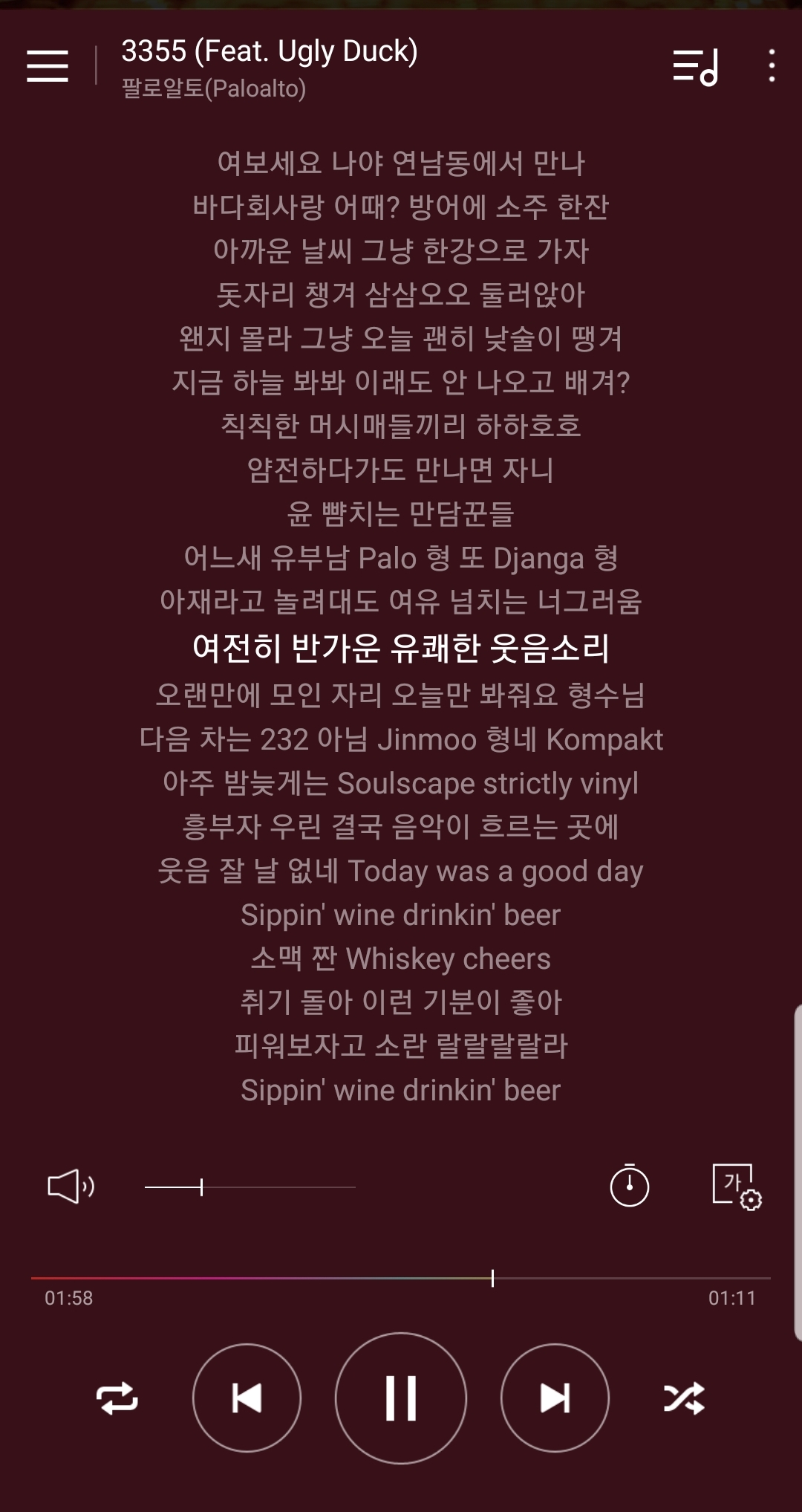Open the sleep timer
Image resolution: width=802 pixels, height=1512 pixels.
click(629, 1186)
